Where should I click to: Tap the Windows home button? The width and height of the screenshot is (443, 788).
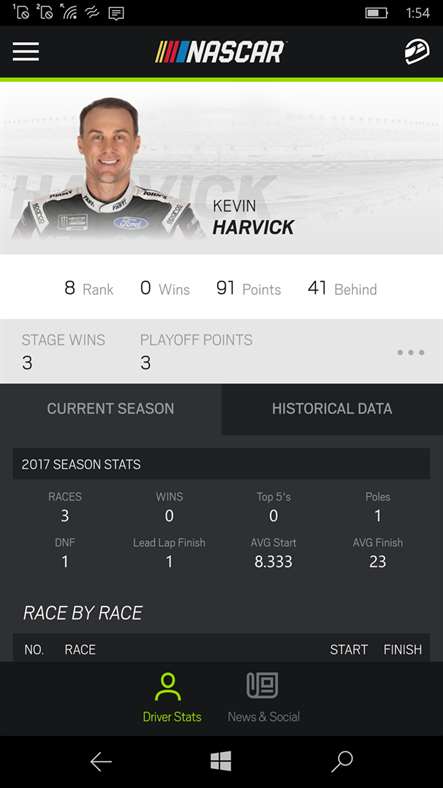[221, 761]
